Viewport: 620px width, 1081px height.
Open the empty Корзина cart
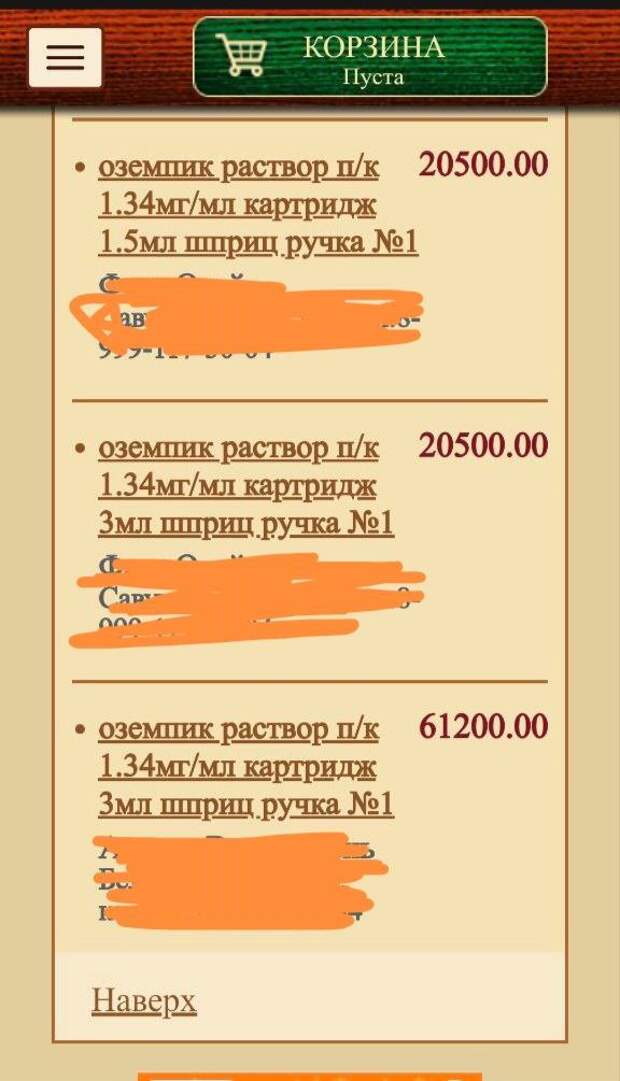(x=370, y=57)
